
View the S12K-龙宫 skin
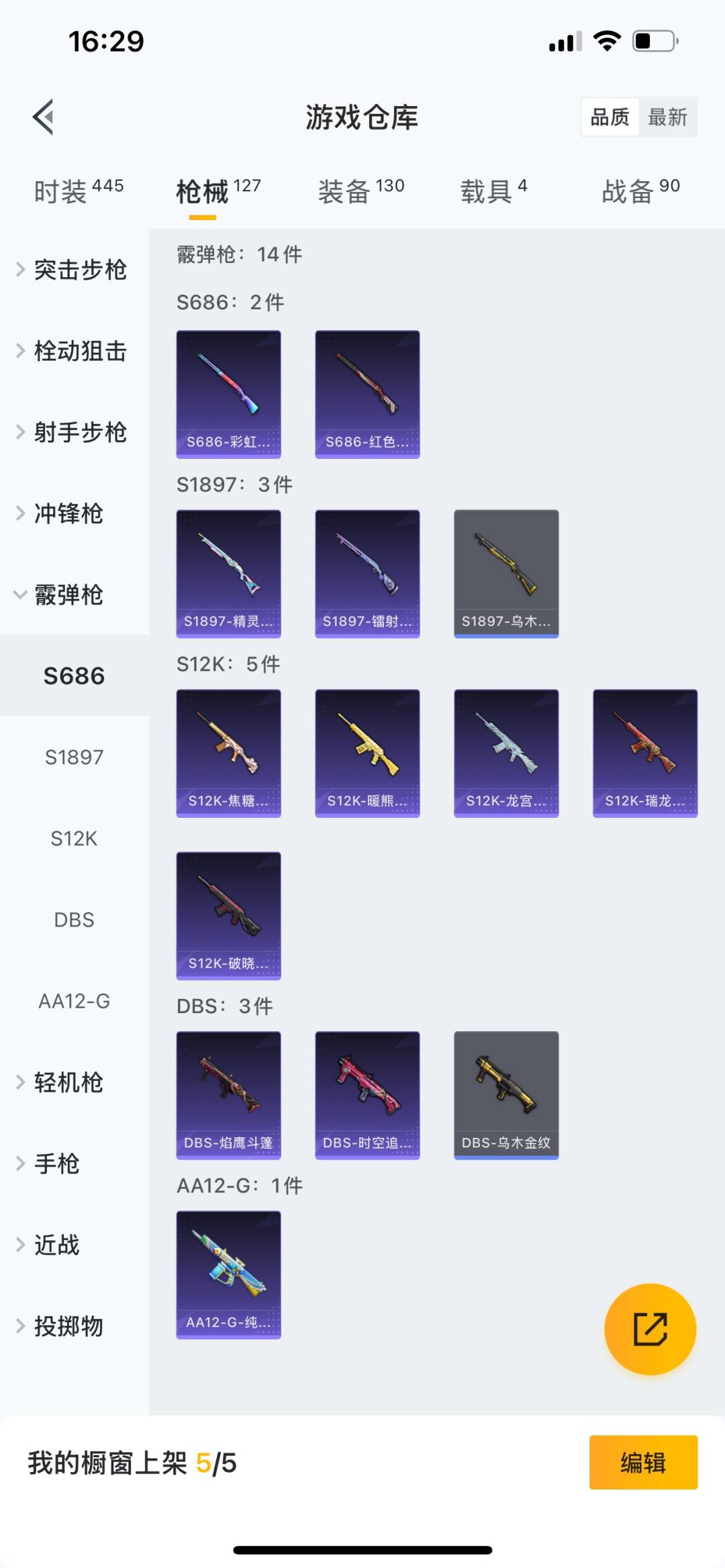(x=506, y=753)
